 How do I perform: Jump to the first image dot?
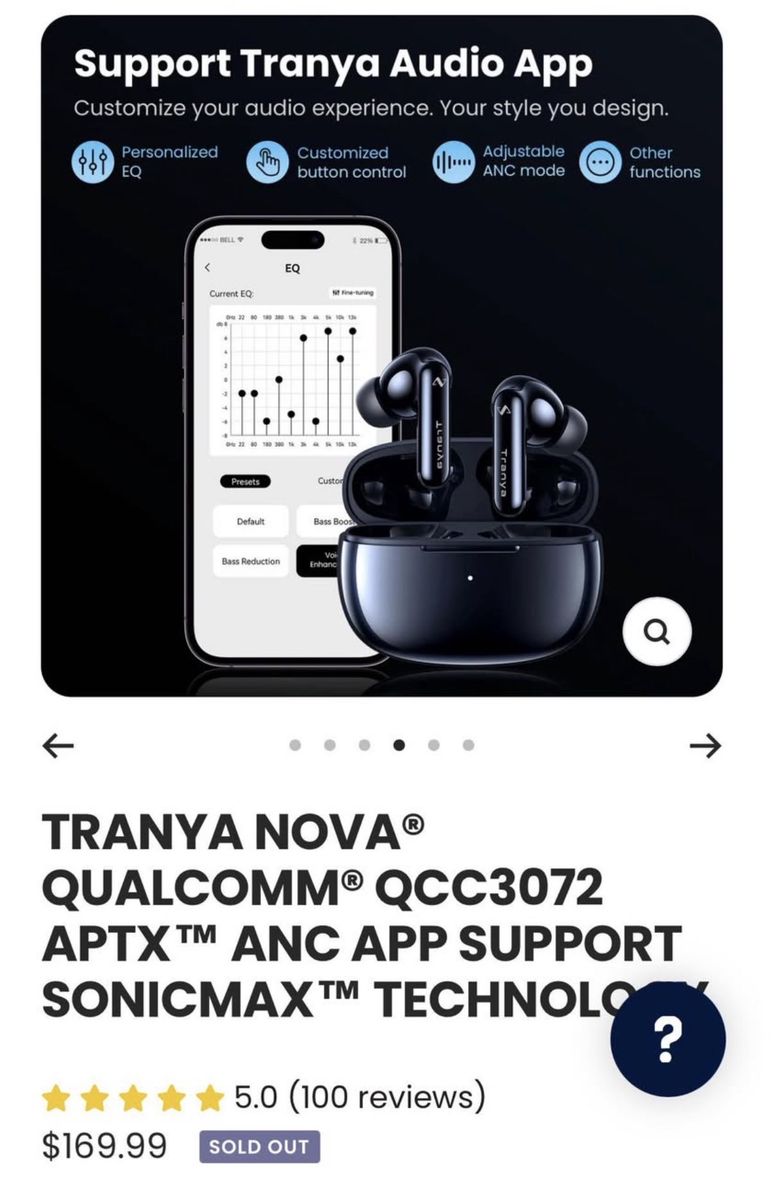pyautogui.click(x=295, y=745)
